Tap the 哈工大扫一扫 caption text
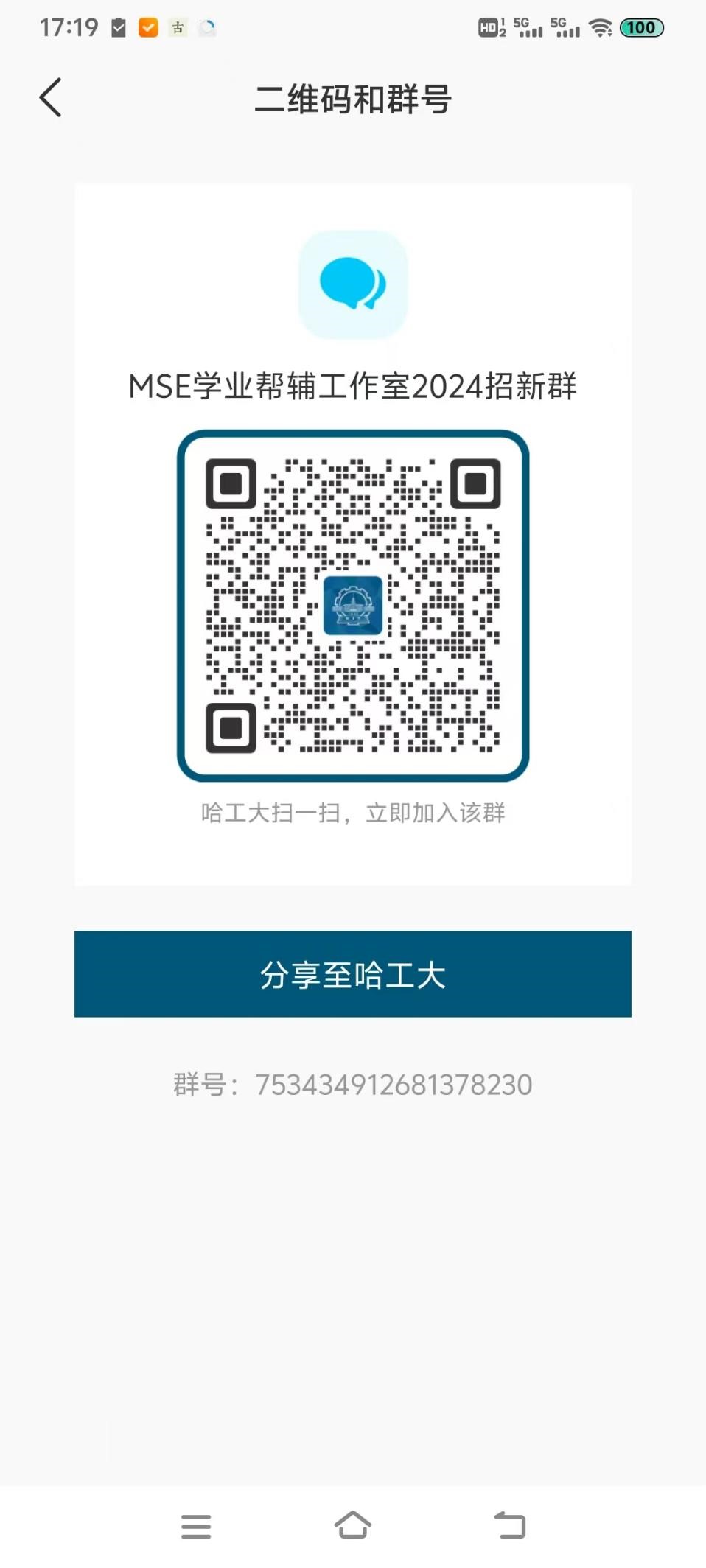The width and height of the screenshot is (706, 1568). tap(352, 813)
